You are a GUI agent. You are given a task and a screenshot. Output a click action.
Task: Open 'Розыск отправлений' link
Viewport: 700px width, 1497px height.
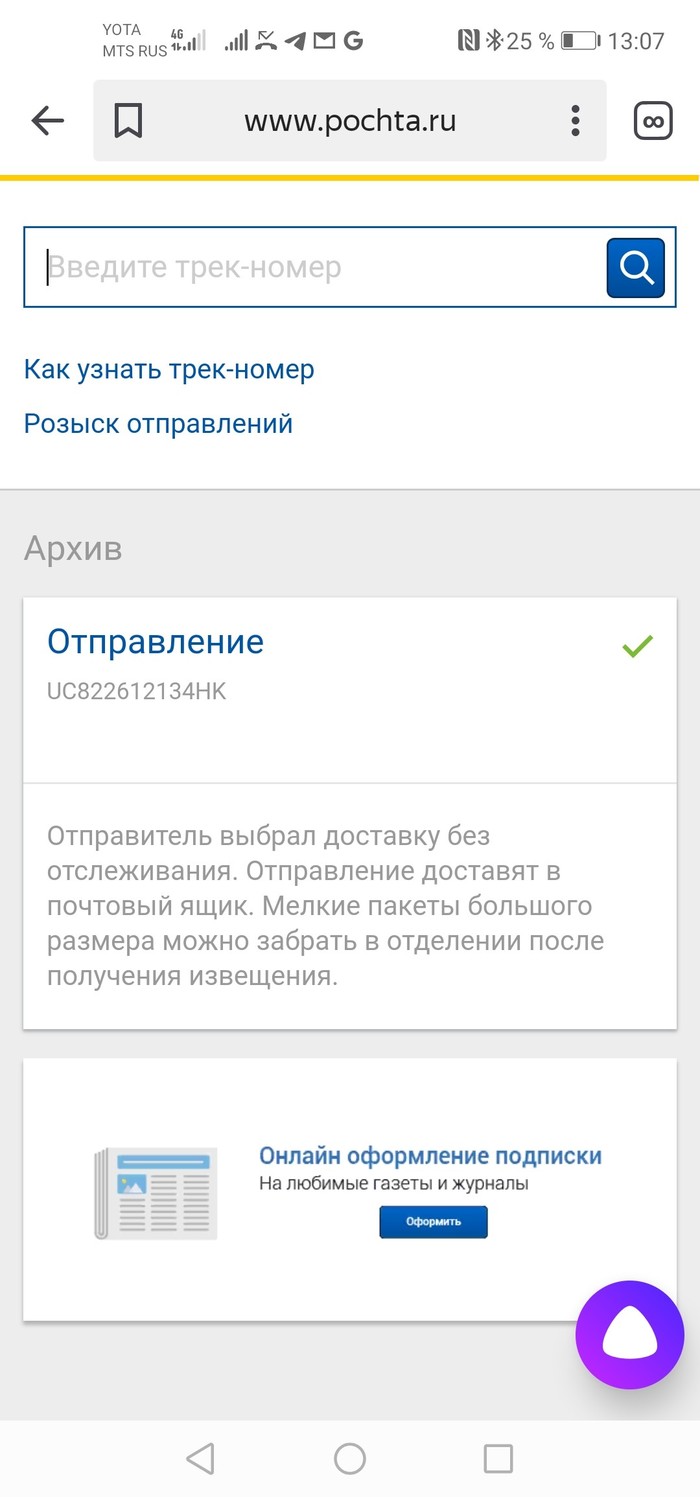pos(158,423)
